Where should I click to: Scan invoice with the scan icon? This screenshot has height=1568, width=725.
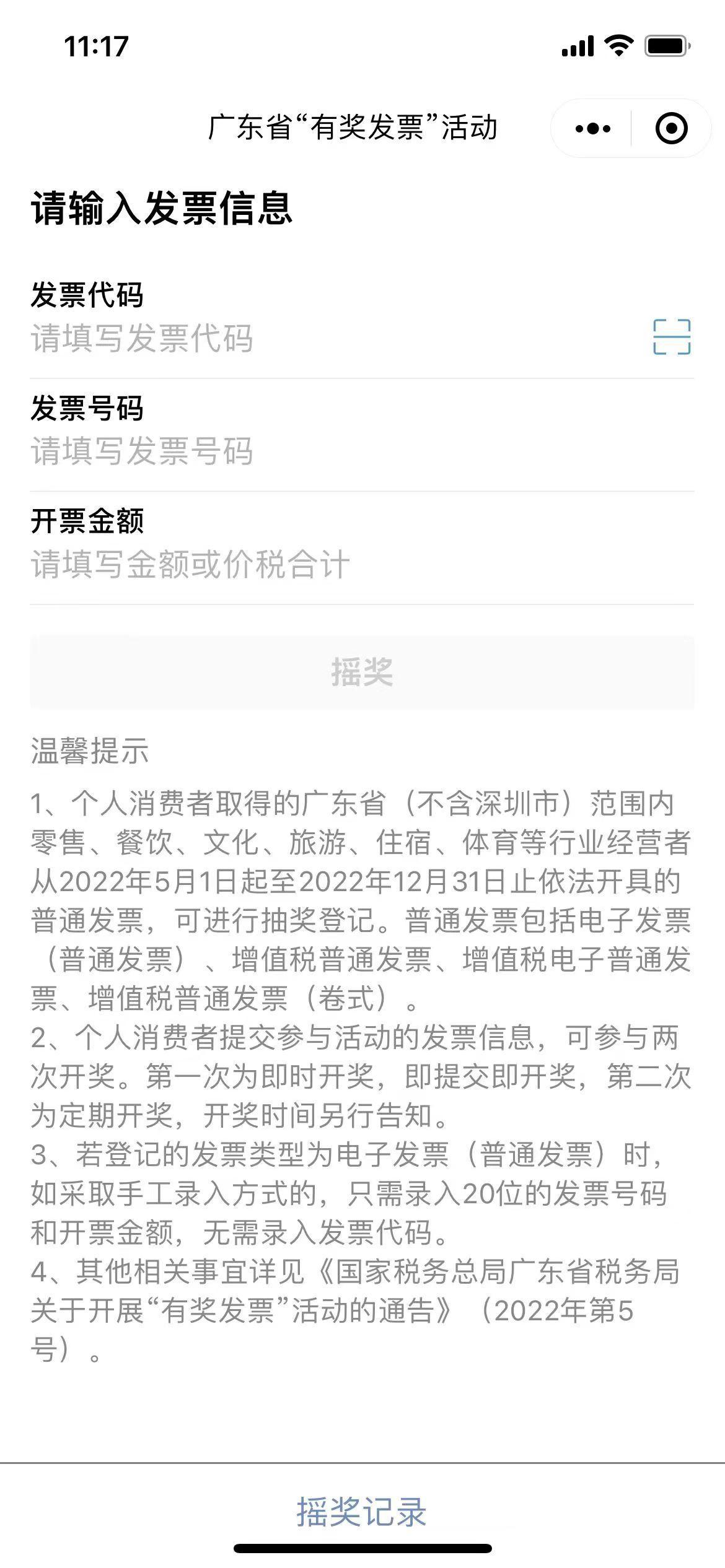coord(672,338)
